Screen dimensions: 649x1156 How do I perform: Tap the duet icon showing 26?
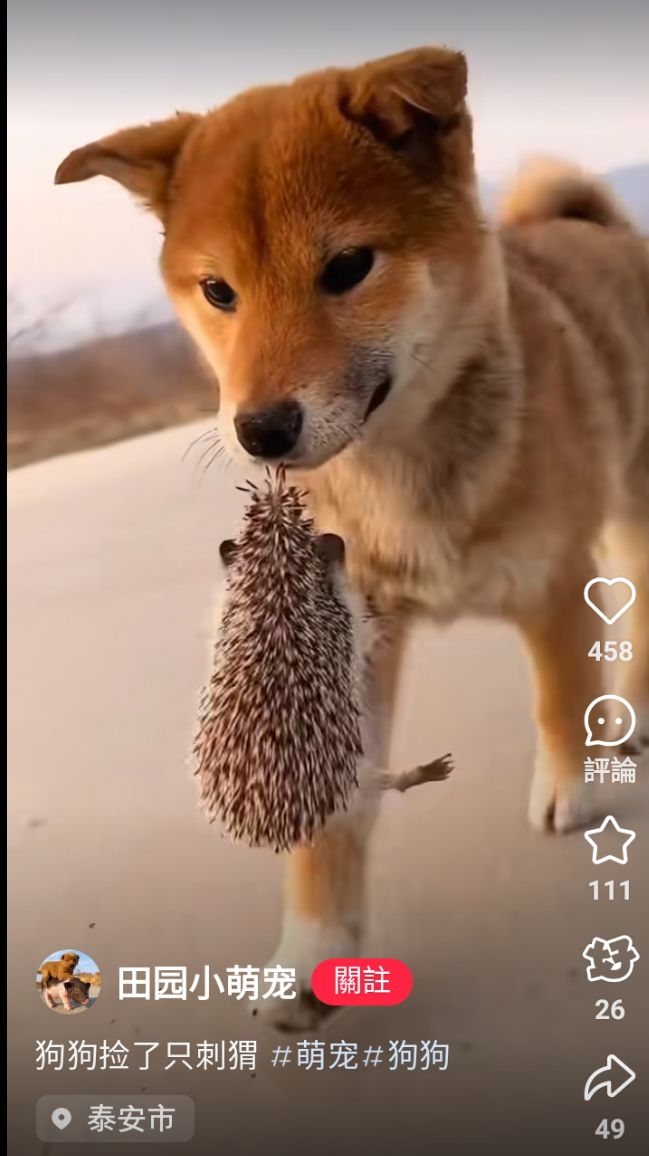610,959
